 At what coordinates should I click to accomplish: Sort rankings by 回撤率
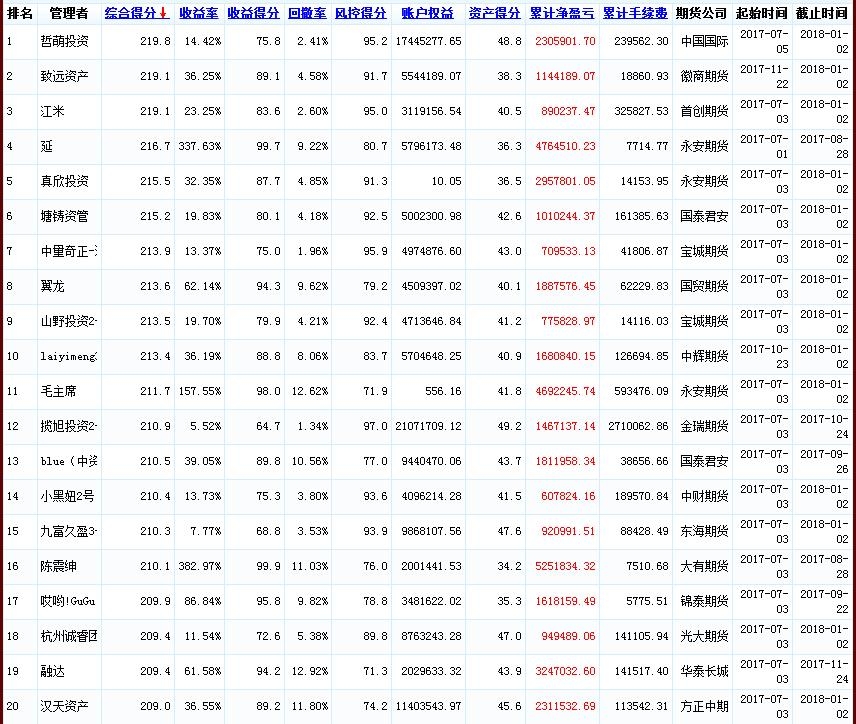(307, 13)
